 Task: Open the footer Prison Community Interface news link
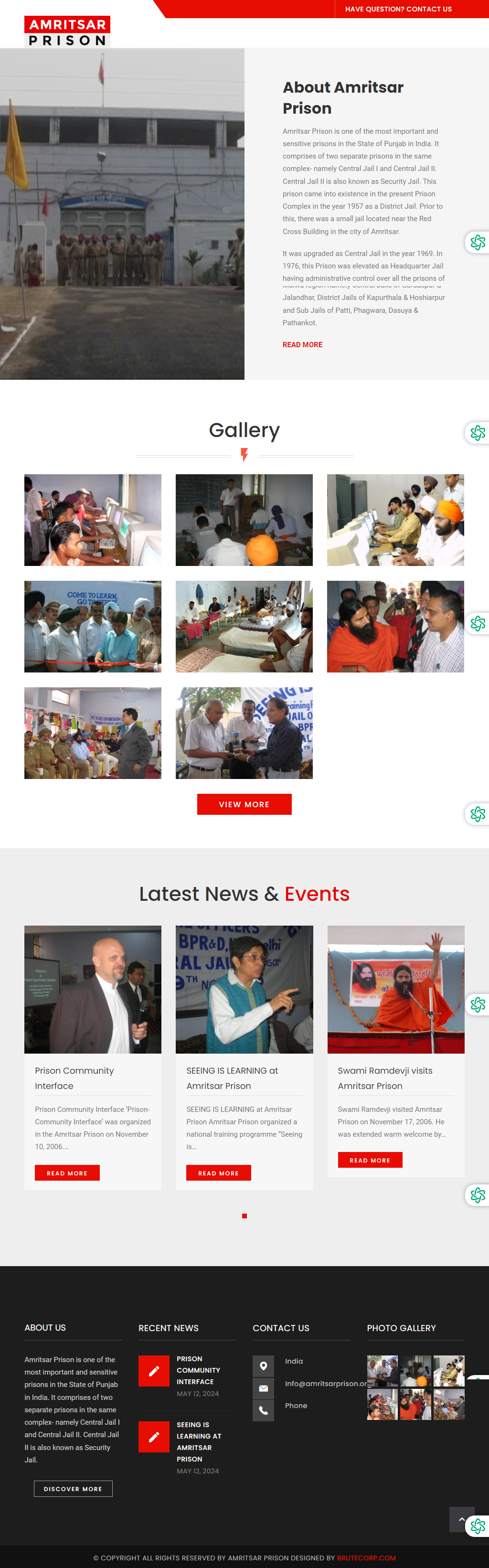point(198,1370)
